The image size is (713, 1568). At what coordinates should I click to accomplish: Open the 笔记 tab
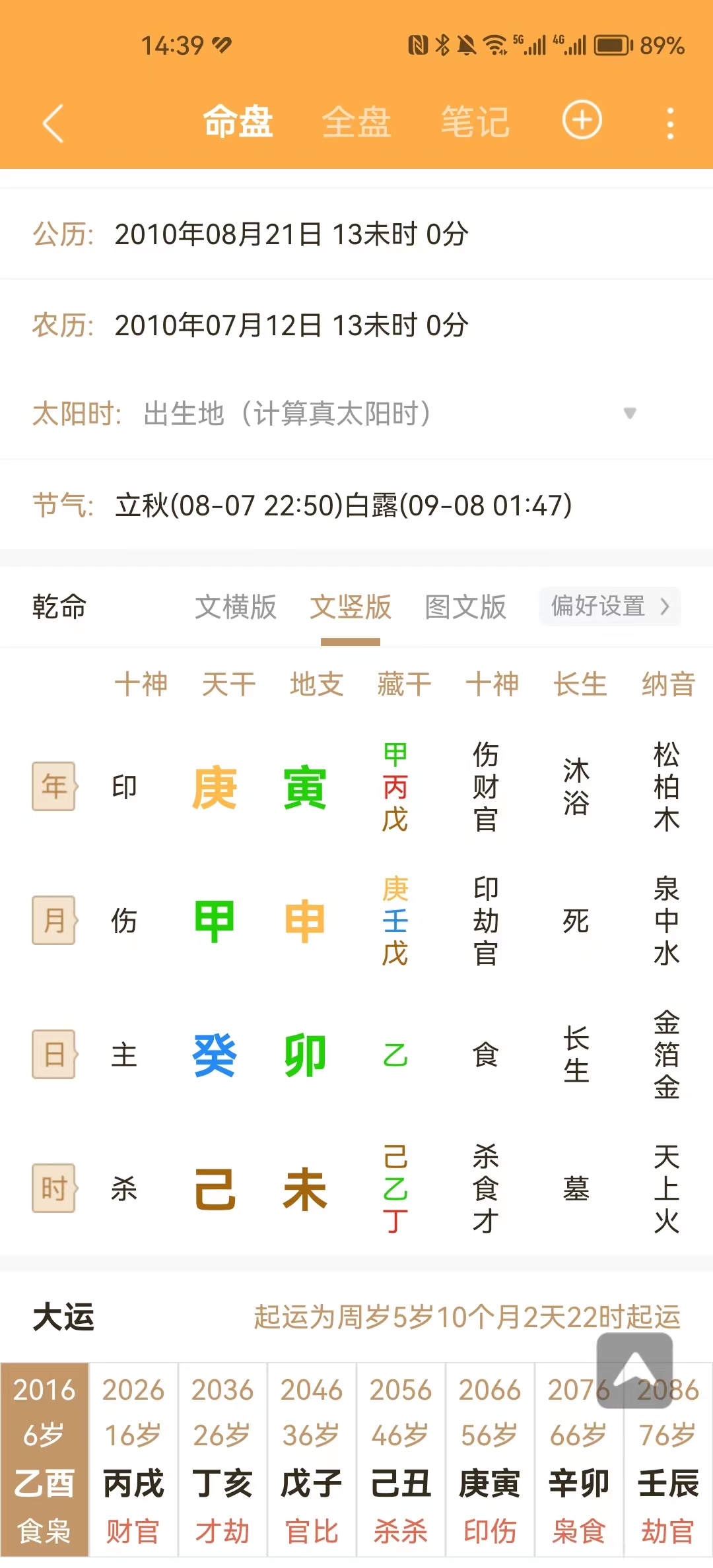pyautogui.click(x=475, y=122)
